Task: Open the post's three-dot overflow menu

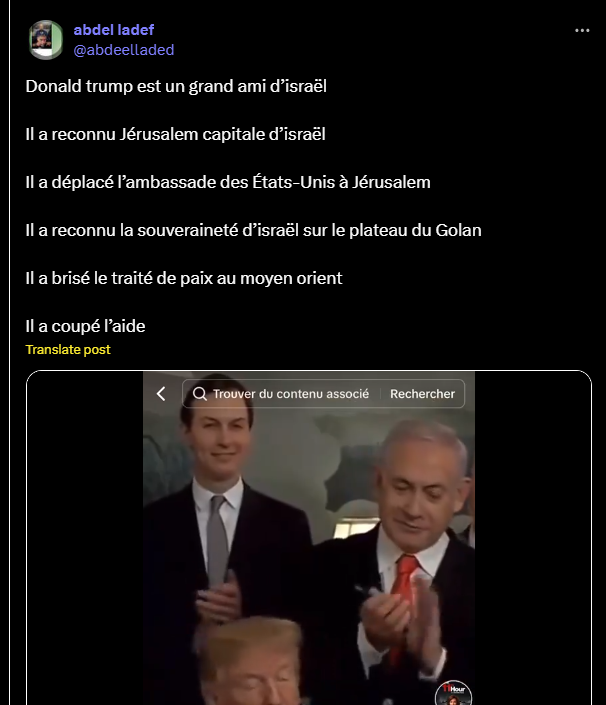Action: tap(582, 31)
